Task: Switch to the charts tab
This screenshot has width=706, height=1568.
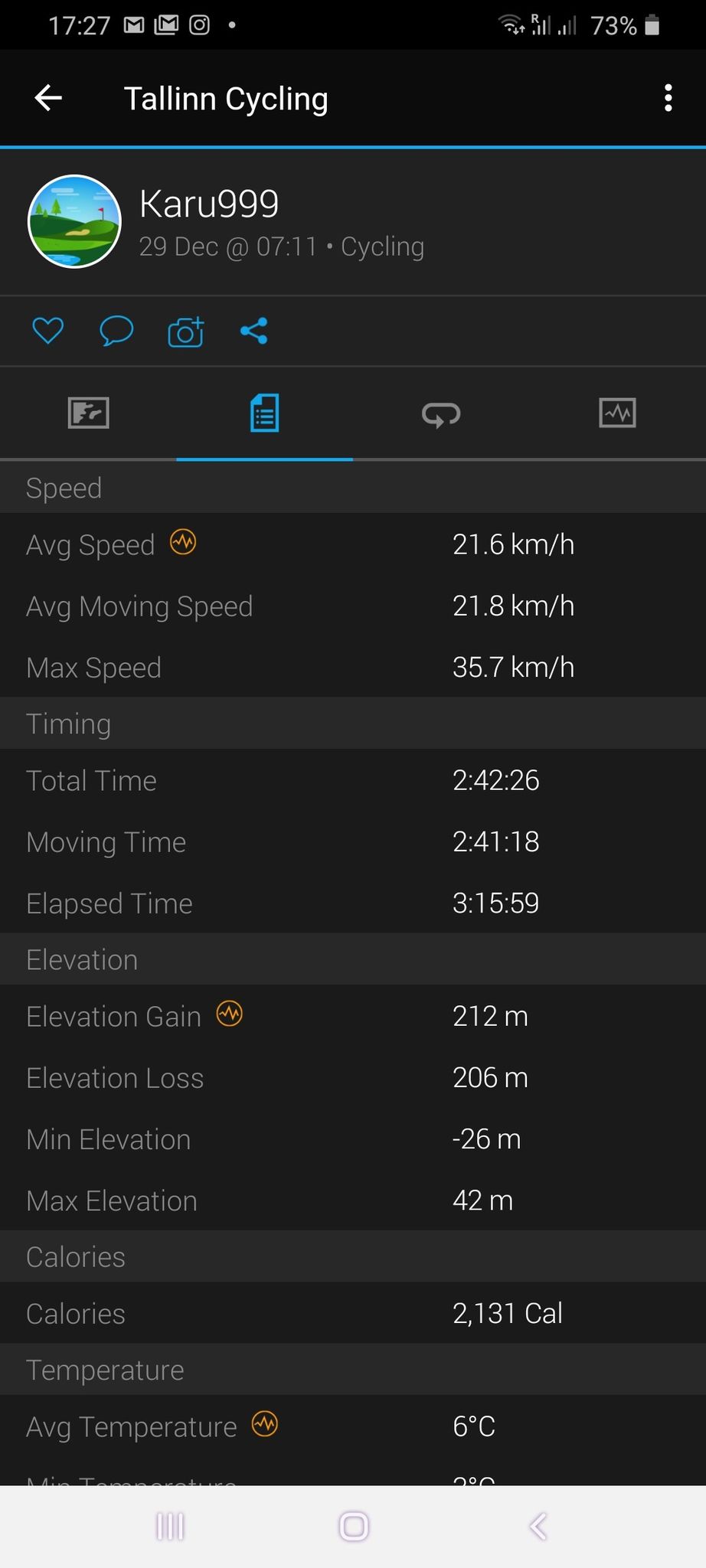Action: 617,413
